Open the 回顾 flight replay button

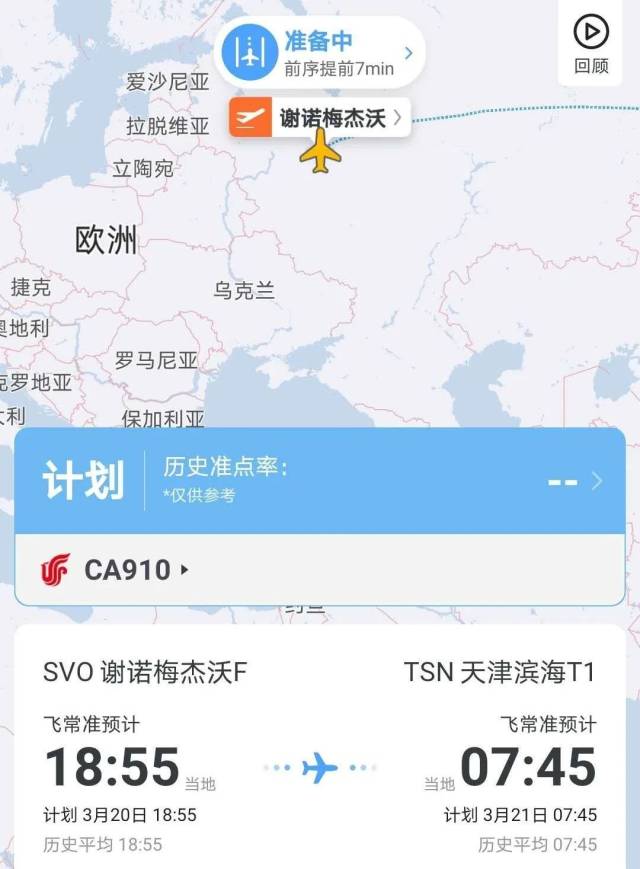(x=591, y=44)
